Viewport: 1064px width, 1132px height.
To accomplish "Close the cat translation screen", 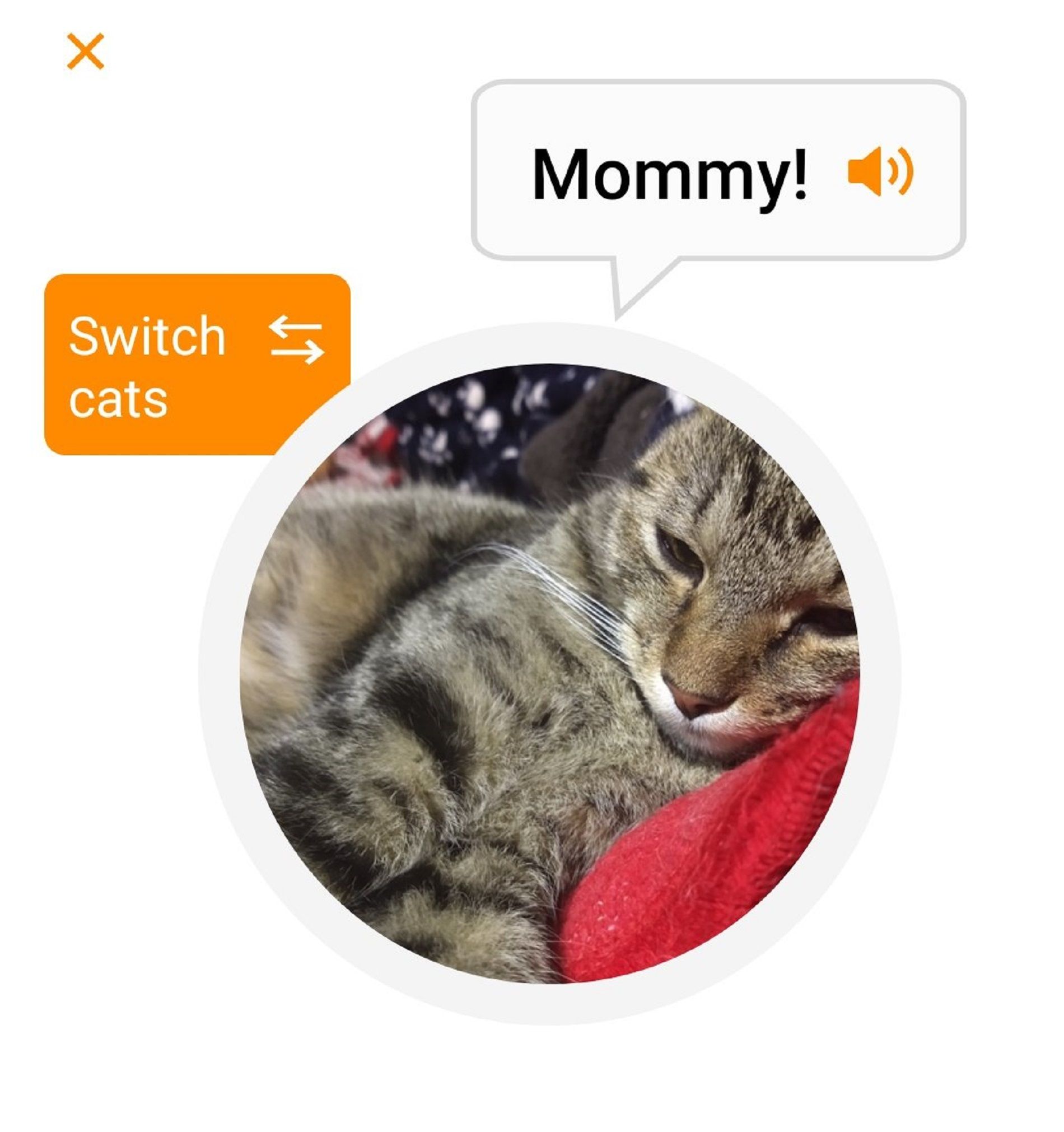I will click(x=85, y=51).
